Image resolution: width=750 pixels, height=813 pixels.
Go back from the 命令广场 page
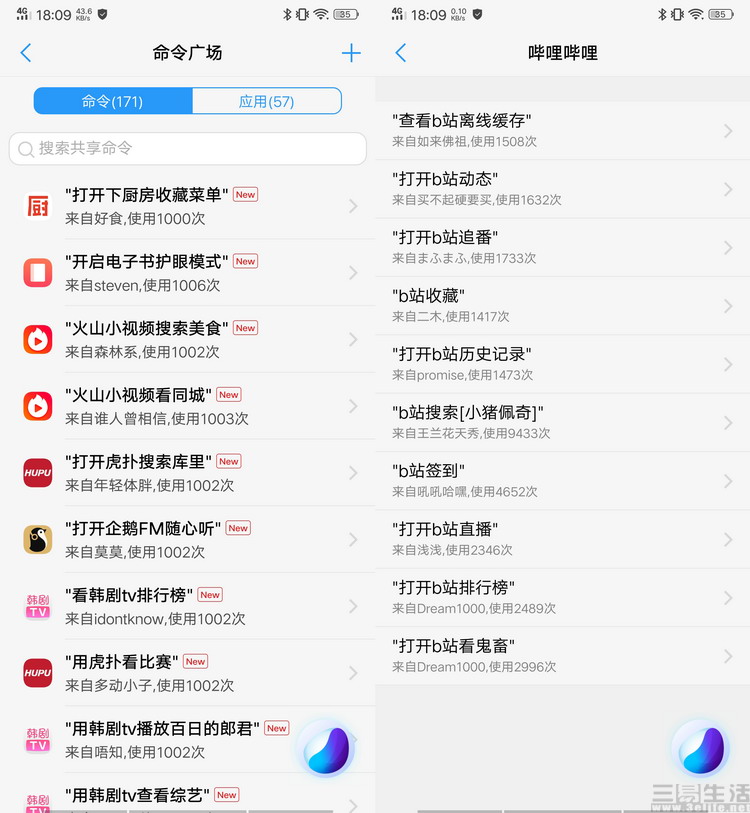click(26, 53)
